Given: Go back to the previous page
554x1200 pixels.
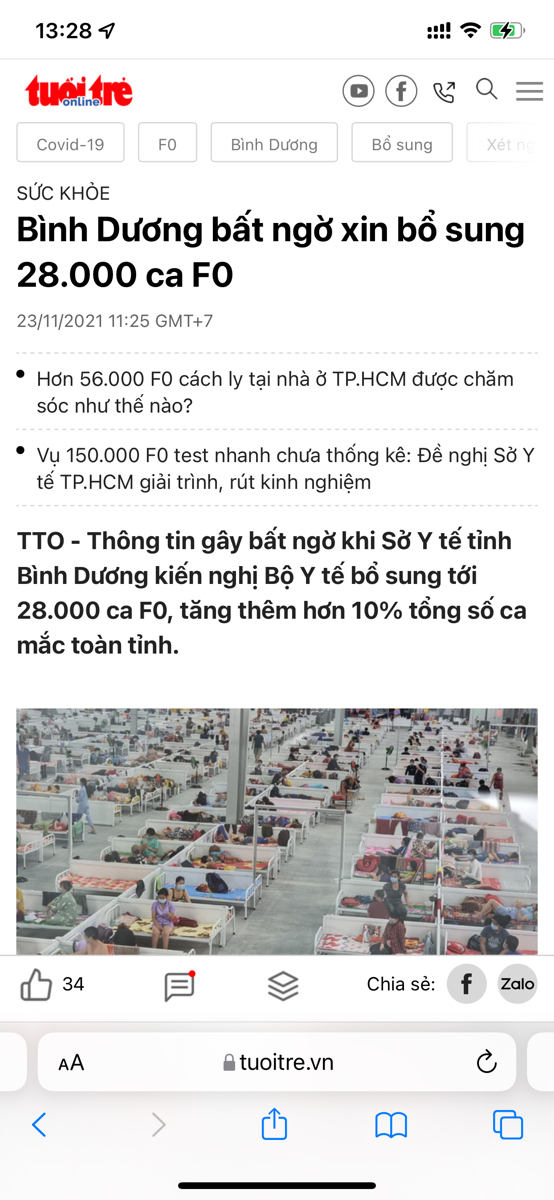Looking at the screenshot, I should [x=39, y=1125].
